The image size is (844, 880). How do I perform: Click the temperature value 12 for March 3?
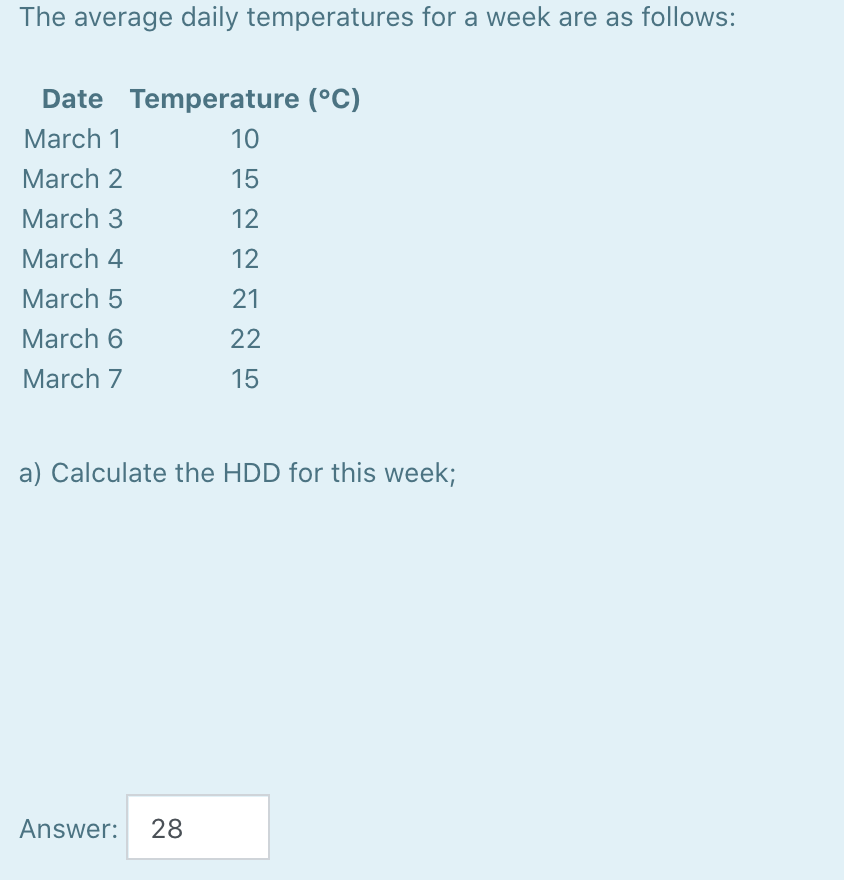(246, 219)
